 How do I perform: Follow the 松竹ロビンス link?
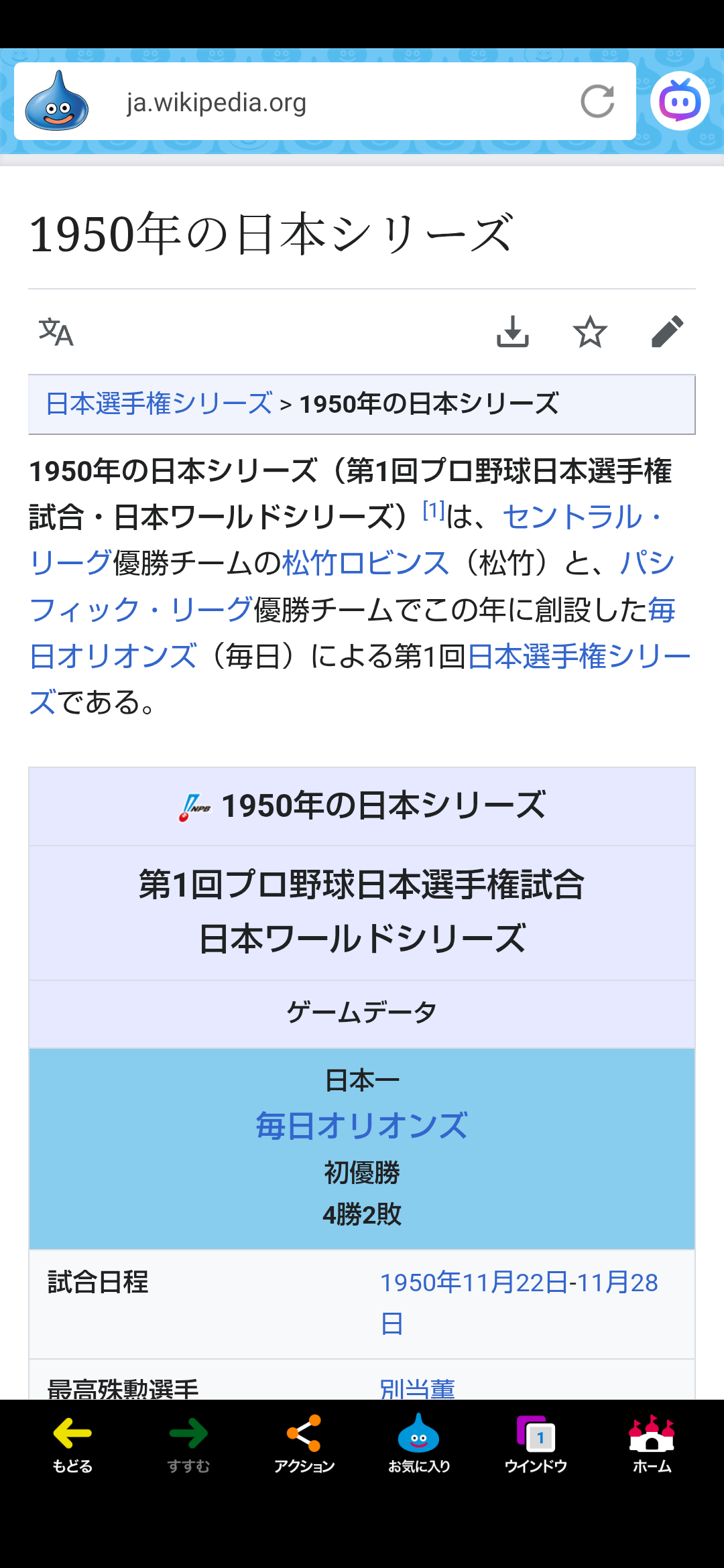coord(365,563)
